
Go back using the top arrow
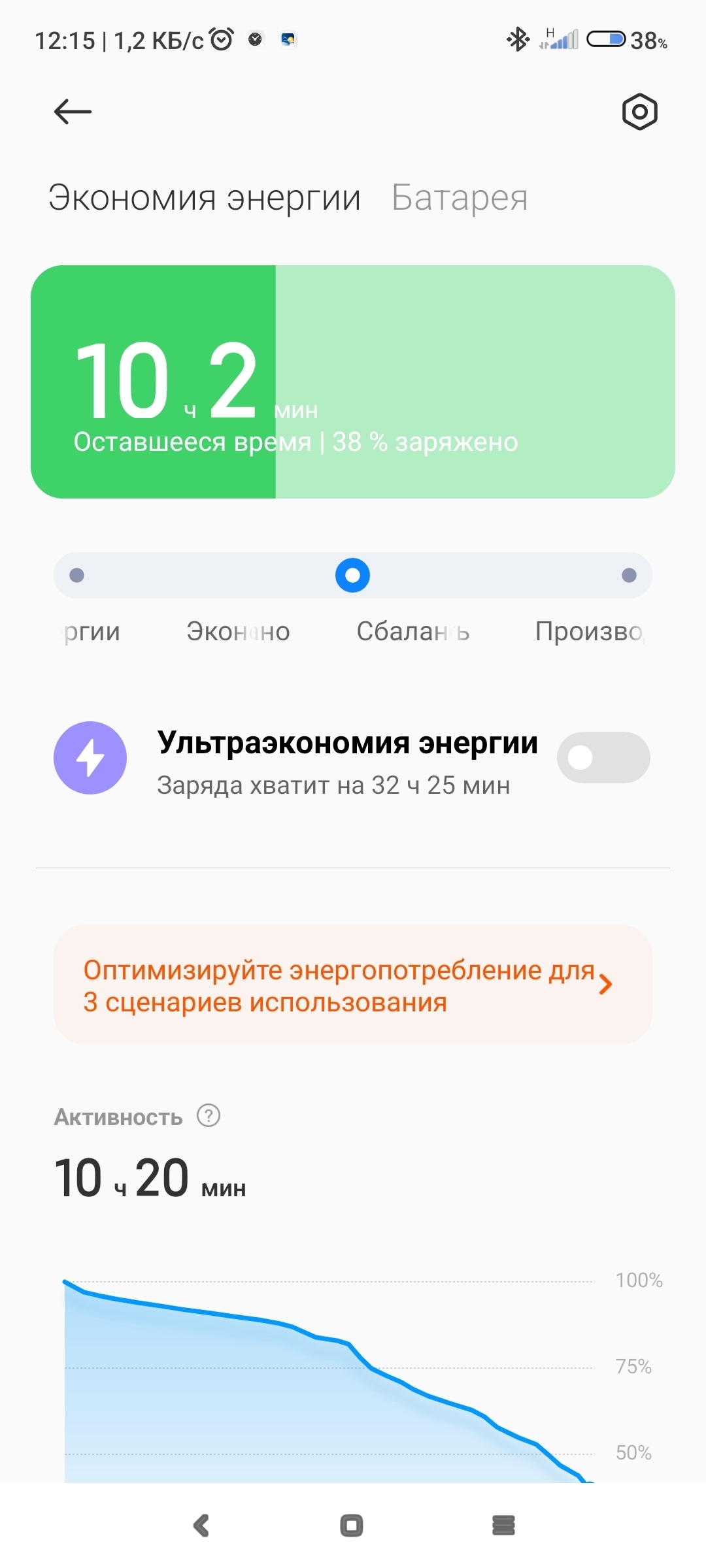click(73, 112)
